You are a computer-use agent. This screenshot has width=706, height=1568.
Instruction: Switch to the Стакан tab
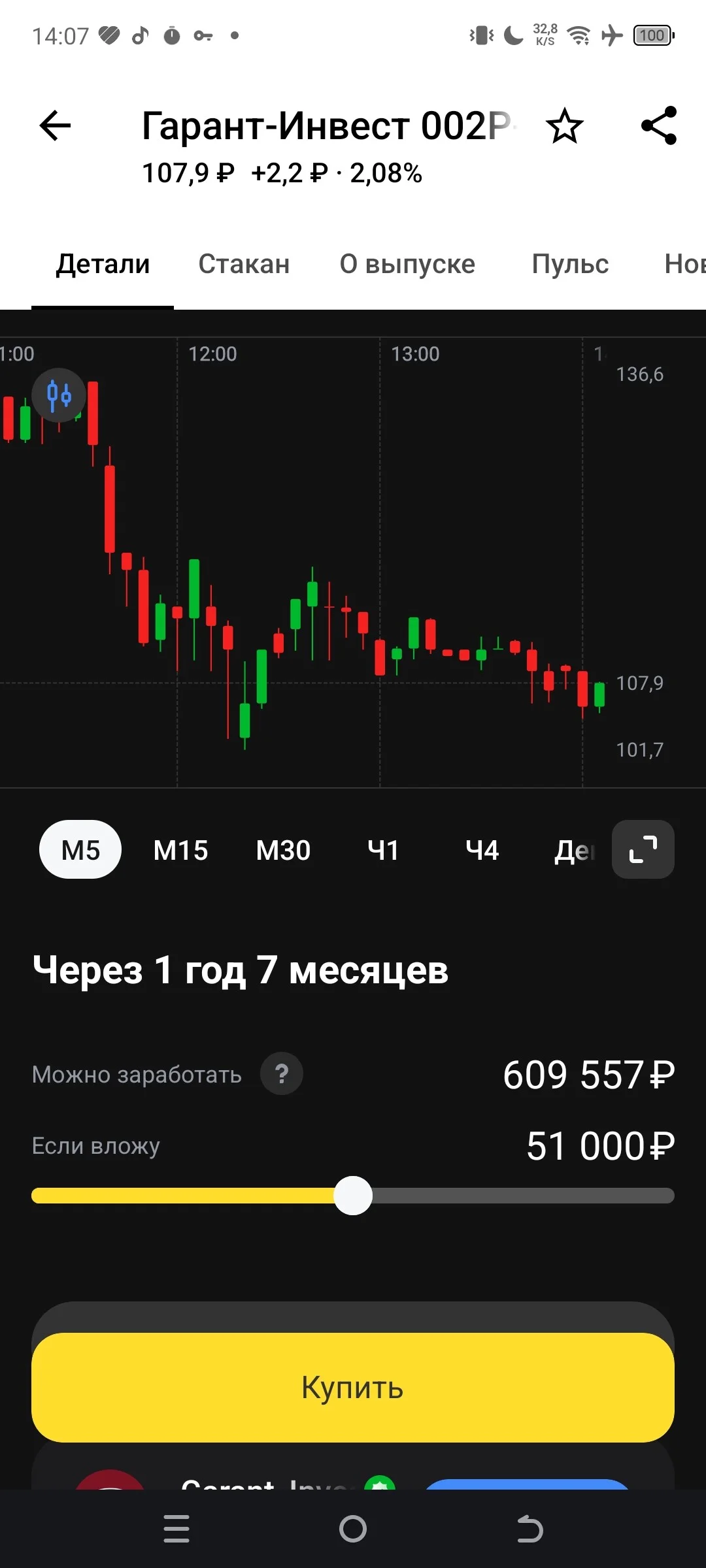tap(244, 264)
